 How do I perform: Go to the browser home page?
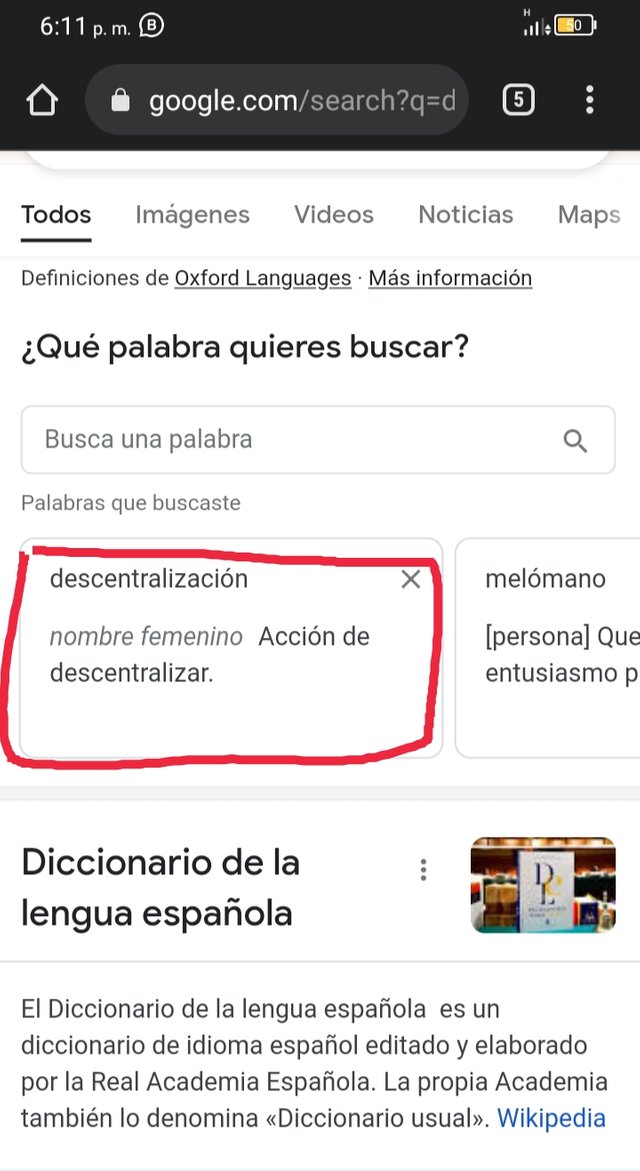pos(42,100)
